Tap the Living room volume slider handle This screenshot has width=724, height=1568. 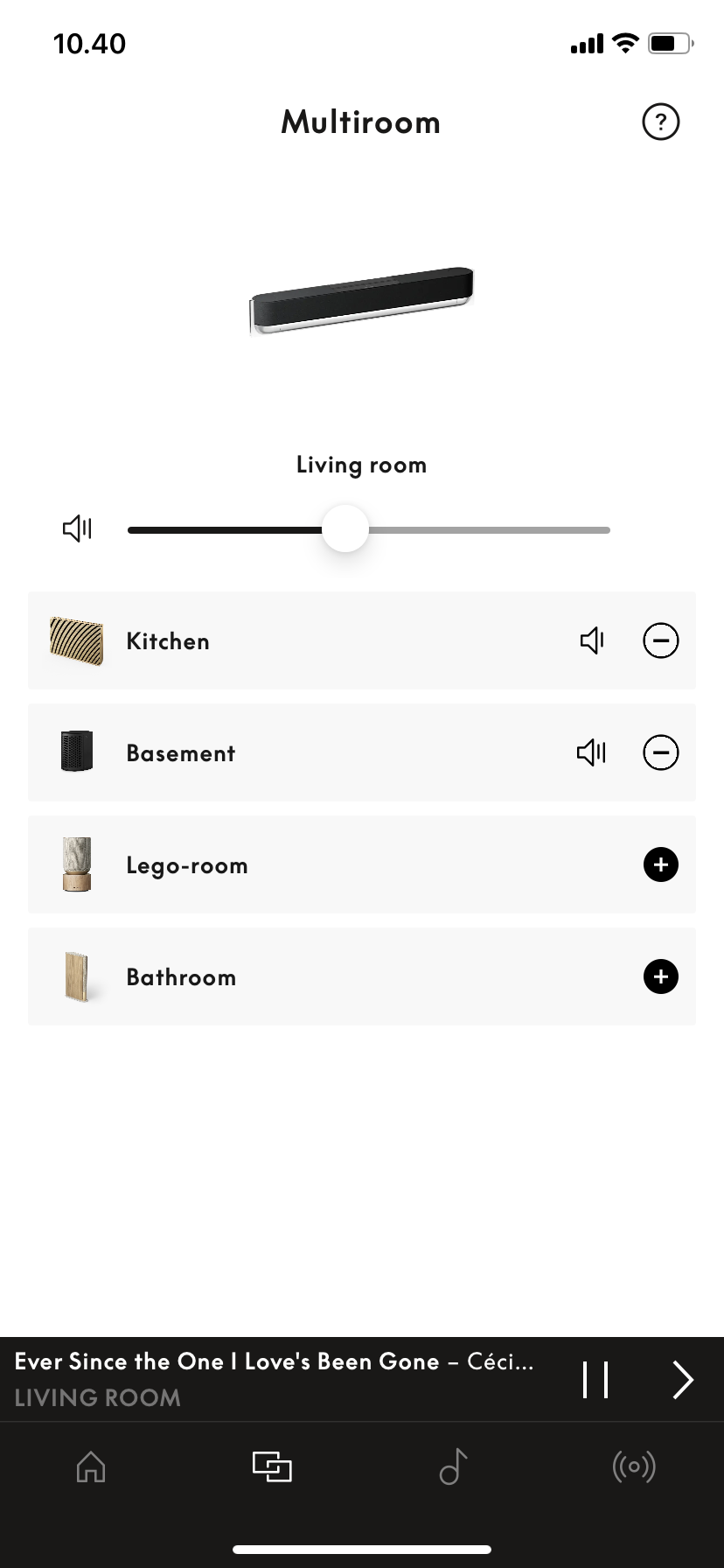pos(345,528)
